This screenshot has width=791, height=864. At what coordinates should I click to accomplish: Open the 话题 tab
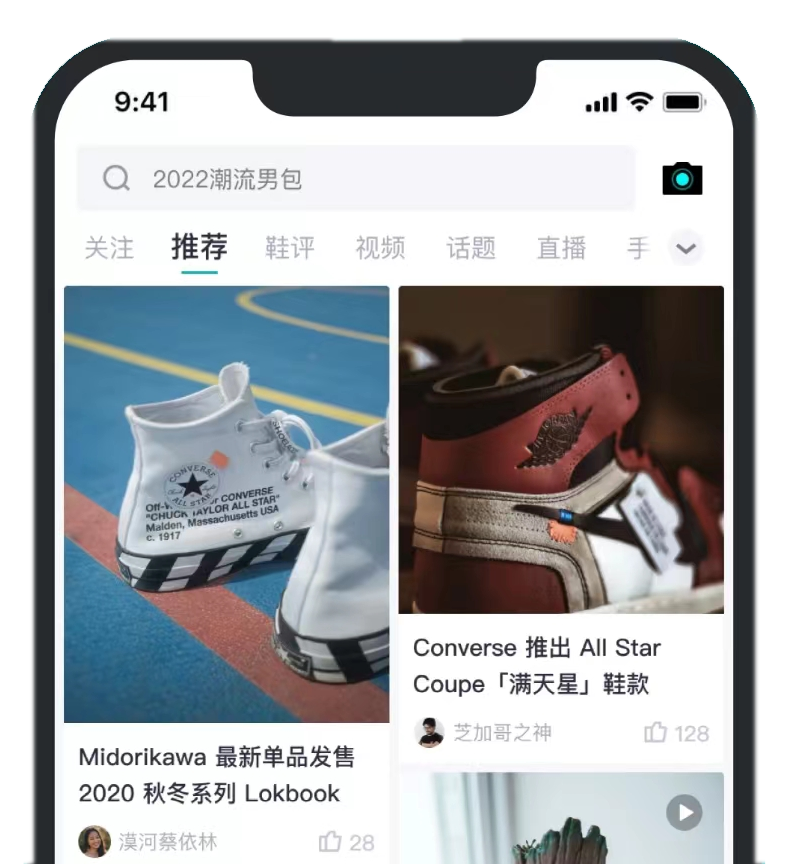pos(471,248)
